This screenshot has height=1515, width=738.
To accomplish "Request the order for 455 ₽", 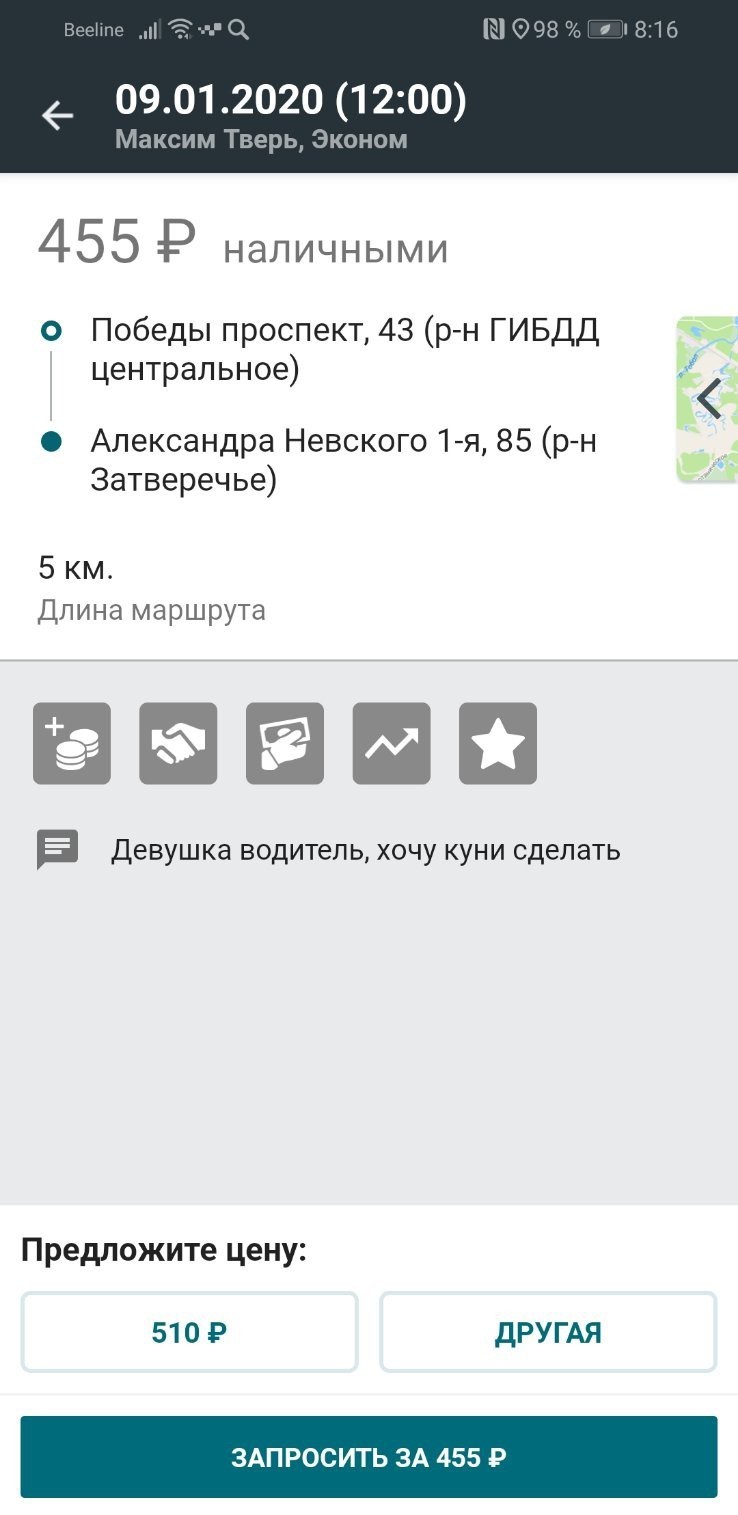I will coord(369,1457).
